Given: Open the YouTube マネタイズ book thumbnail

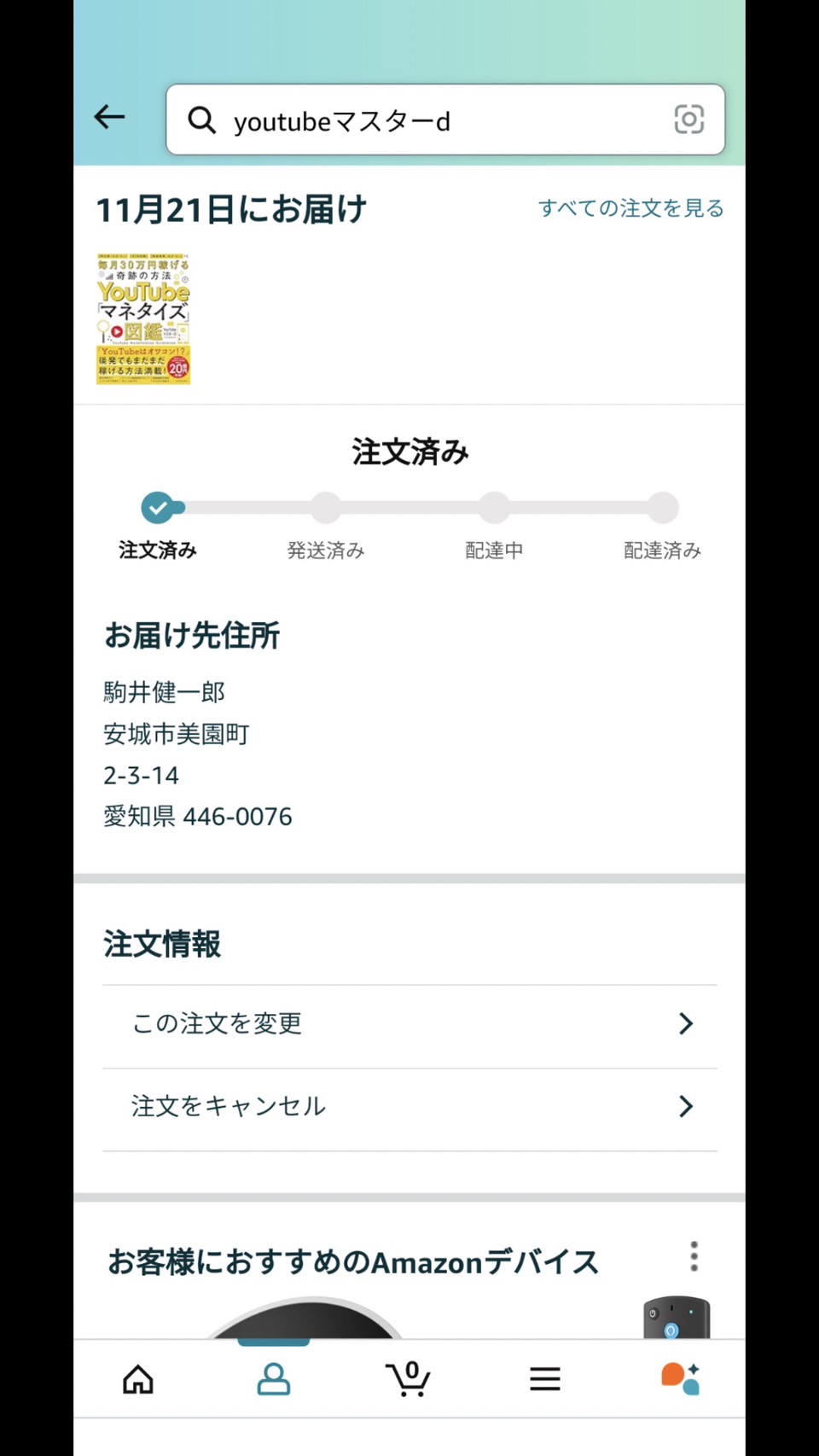Looking at the screenshot, I should click(143, 319).
